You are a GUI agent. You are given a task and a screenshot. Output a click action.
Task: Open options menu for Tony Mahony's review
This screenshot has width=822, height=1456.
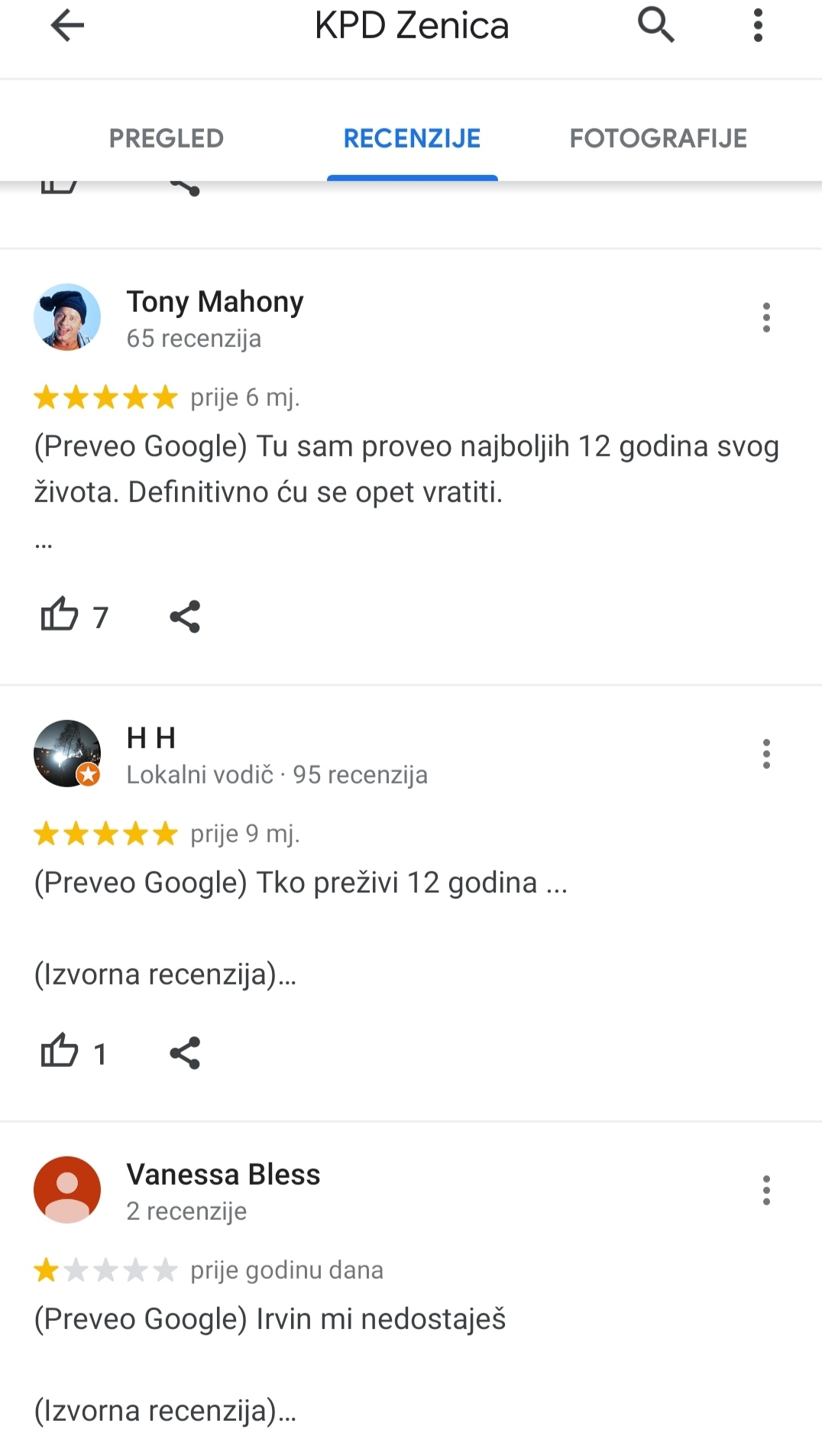pos(766,317)
